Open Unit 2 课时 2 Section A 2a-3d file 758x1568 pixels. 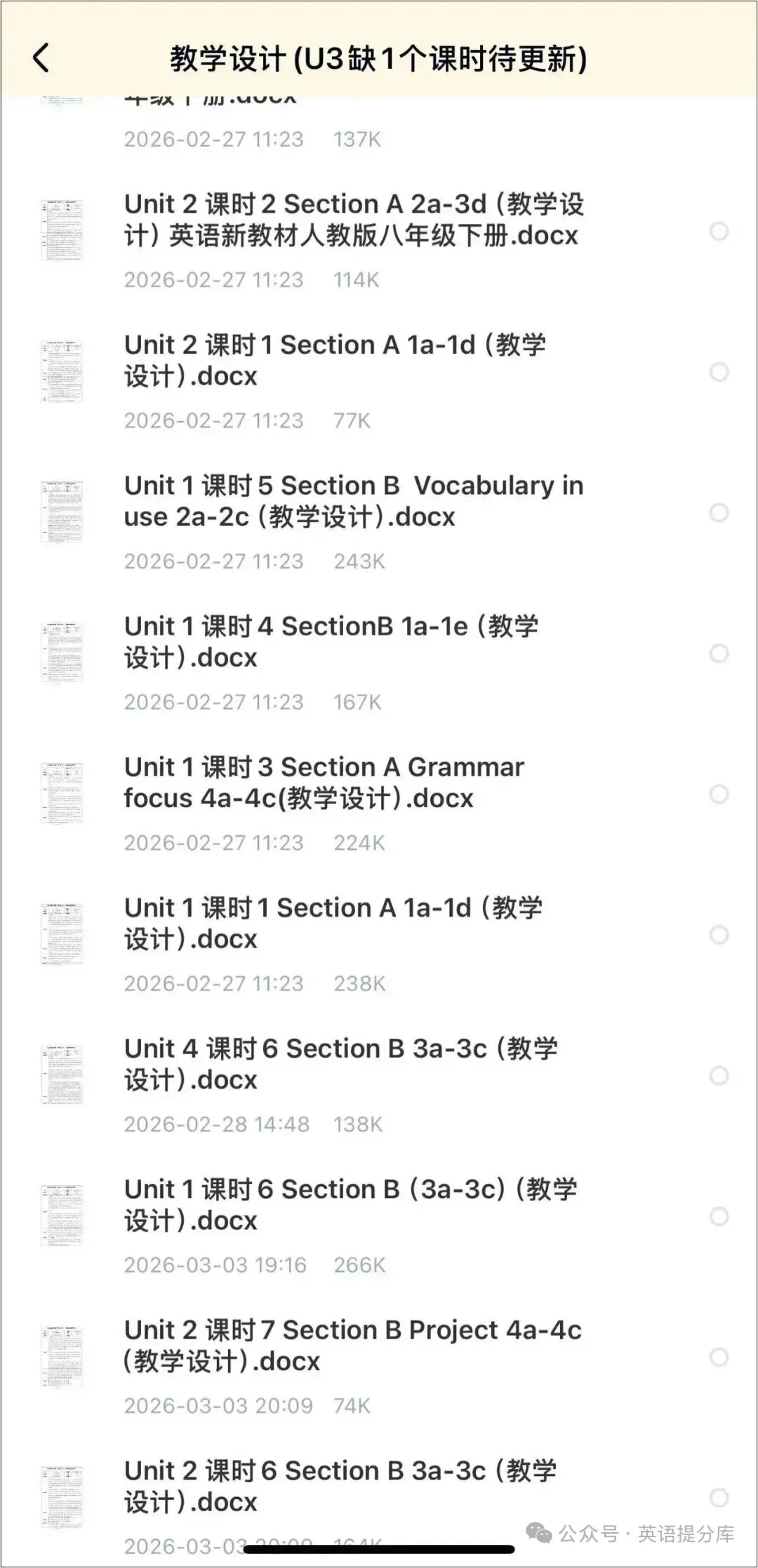coord(353,220)
